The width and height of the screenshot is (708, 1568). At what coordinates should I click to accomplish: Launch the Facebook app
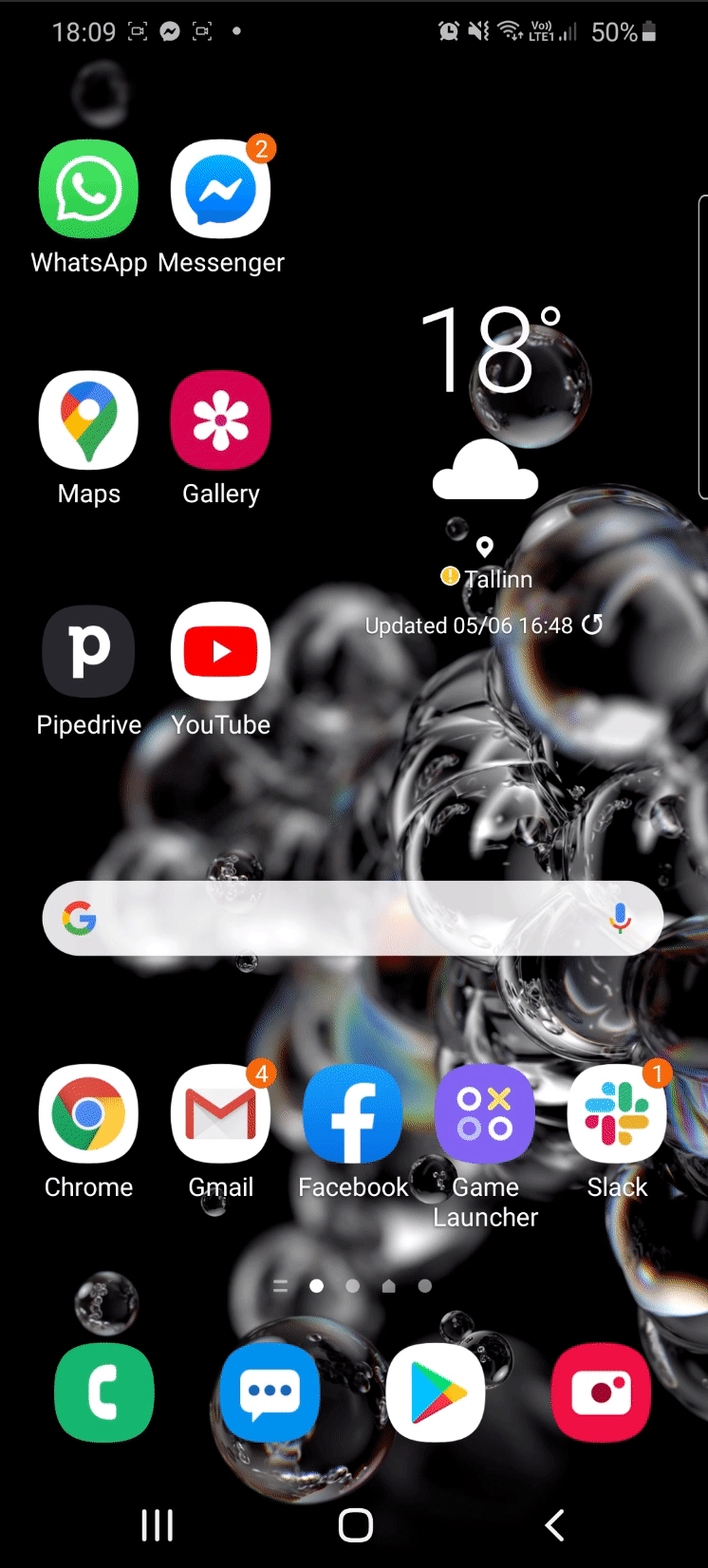tap(352, 1113)
